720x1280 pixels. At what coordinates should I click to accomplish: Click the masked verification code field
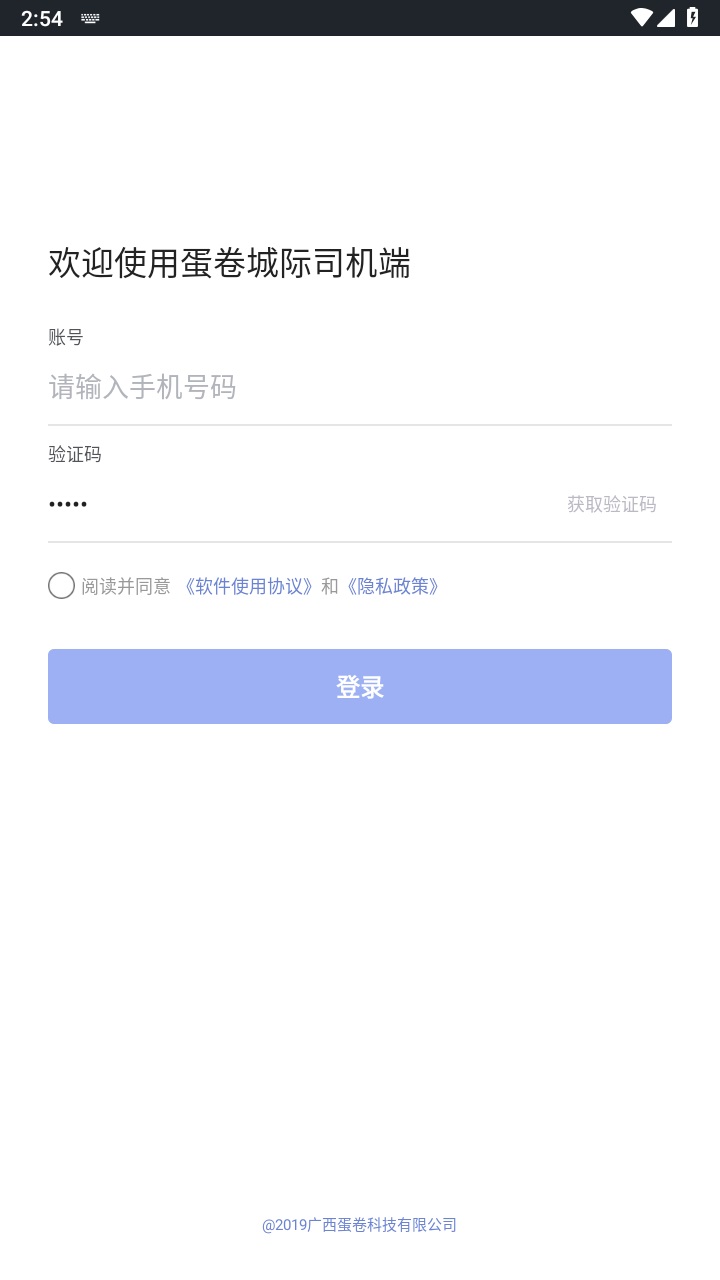click(x=200, y=503)
